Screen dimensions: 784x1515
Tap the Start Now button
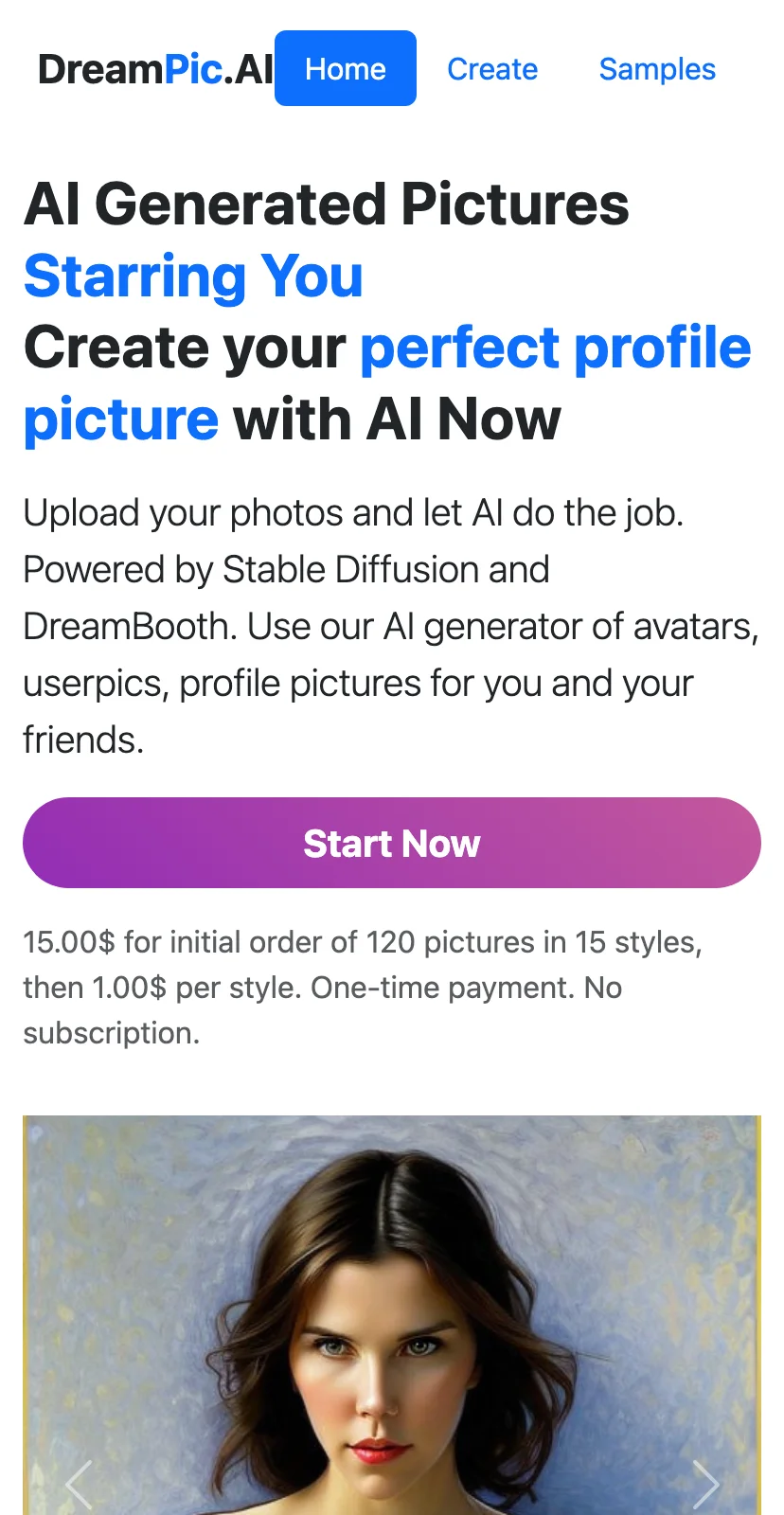coord(392,843)
